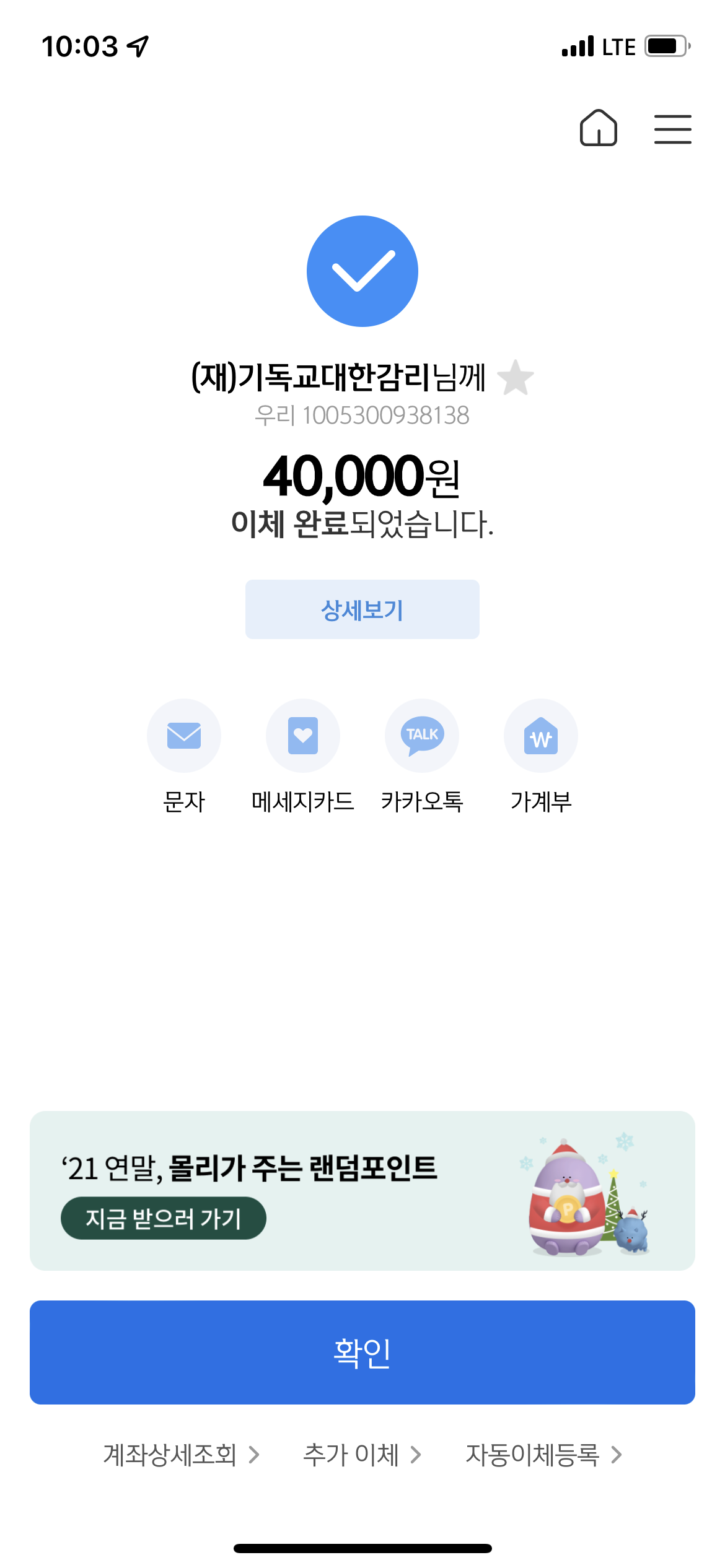Open the hamburger menu
The height and width of the screenshot is (1568, 725).
[672, 129]
